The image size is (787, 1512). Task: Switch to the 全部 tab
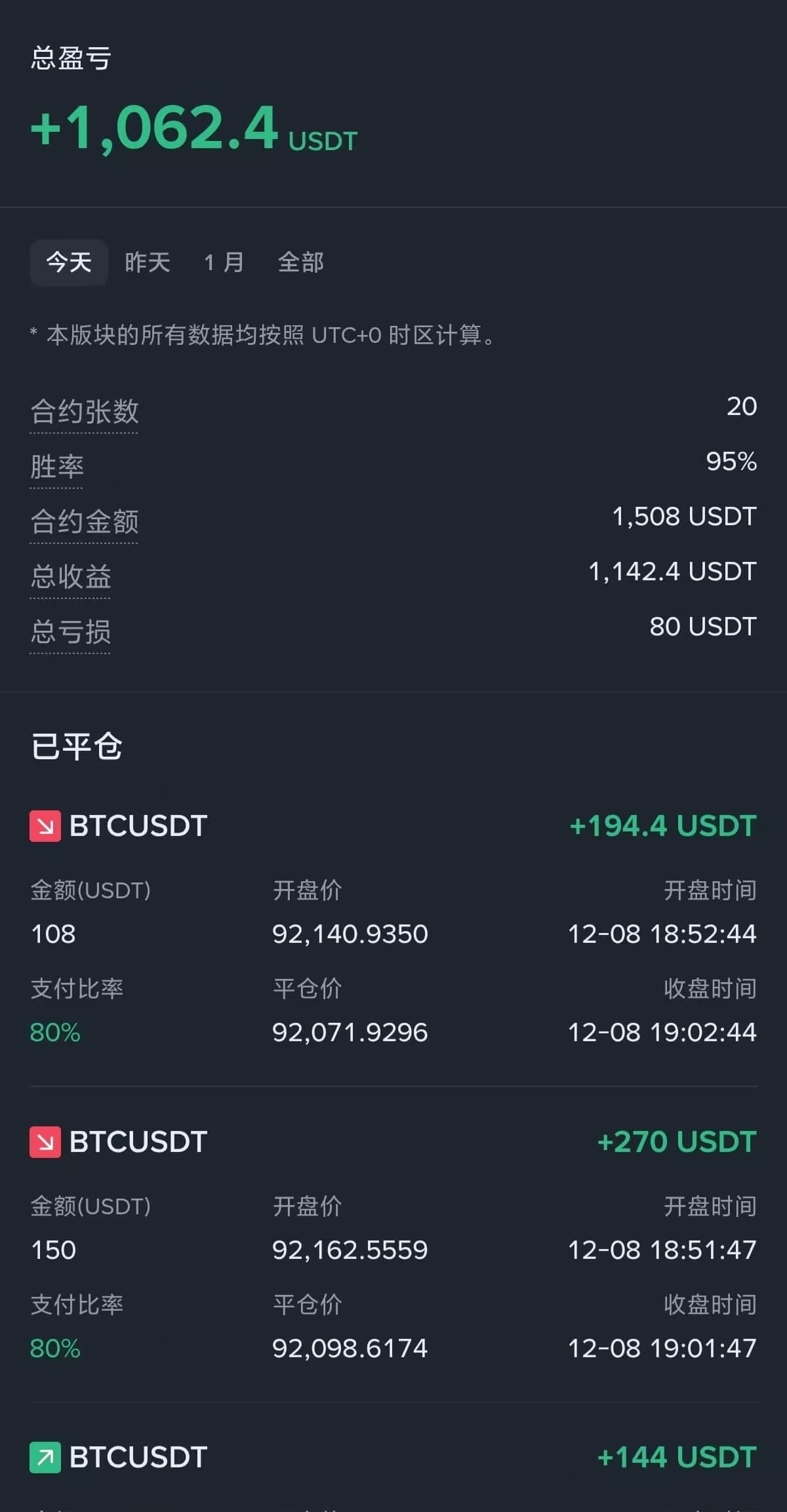click(301, 262)
